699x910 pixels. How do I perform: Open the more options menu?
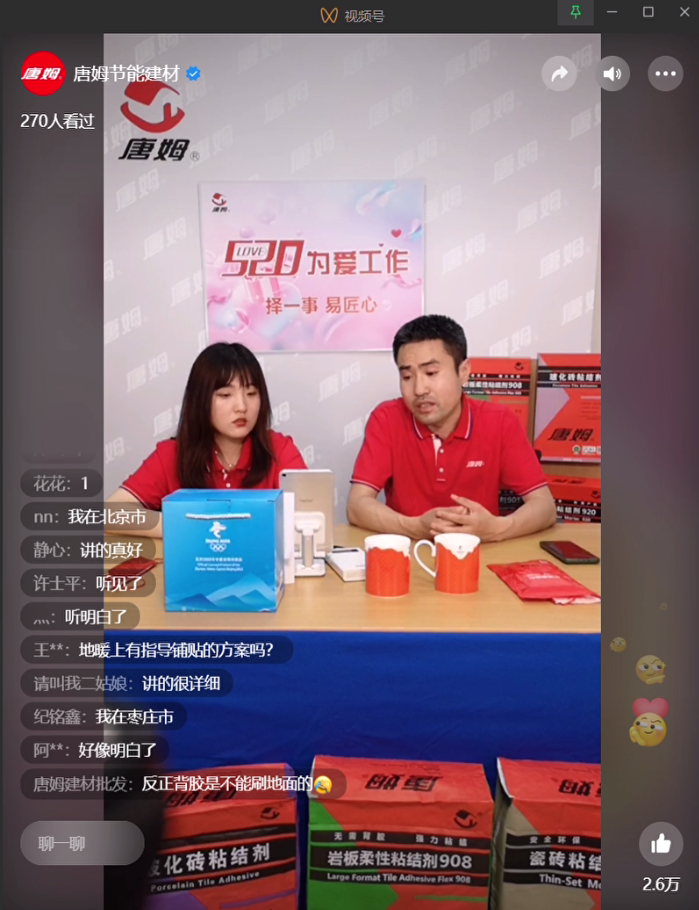[x=665, y=74]
